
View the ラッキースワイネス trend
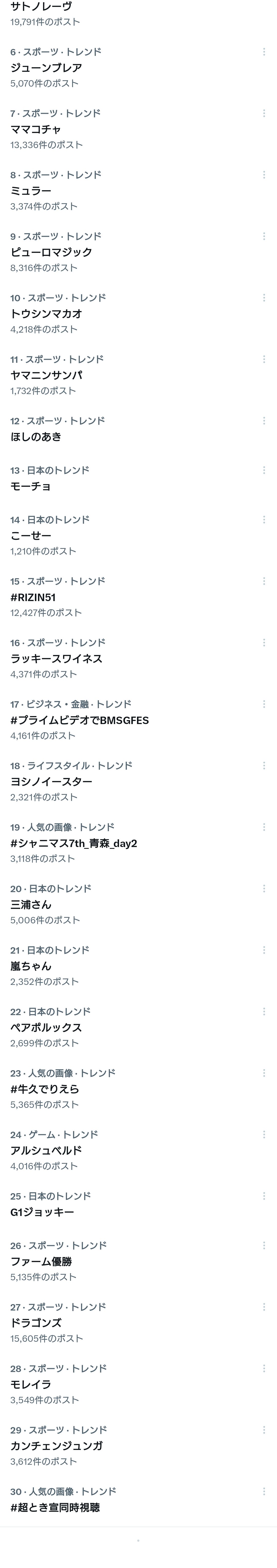click(x=138, y=659)
